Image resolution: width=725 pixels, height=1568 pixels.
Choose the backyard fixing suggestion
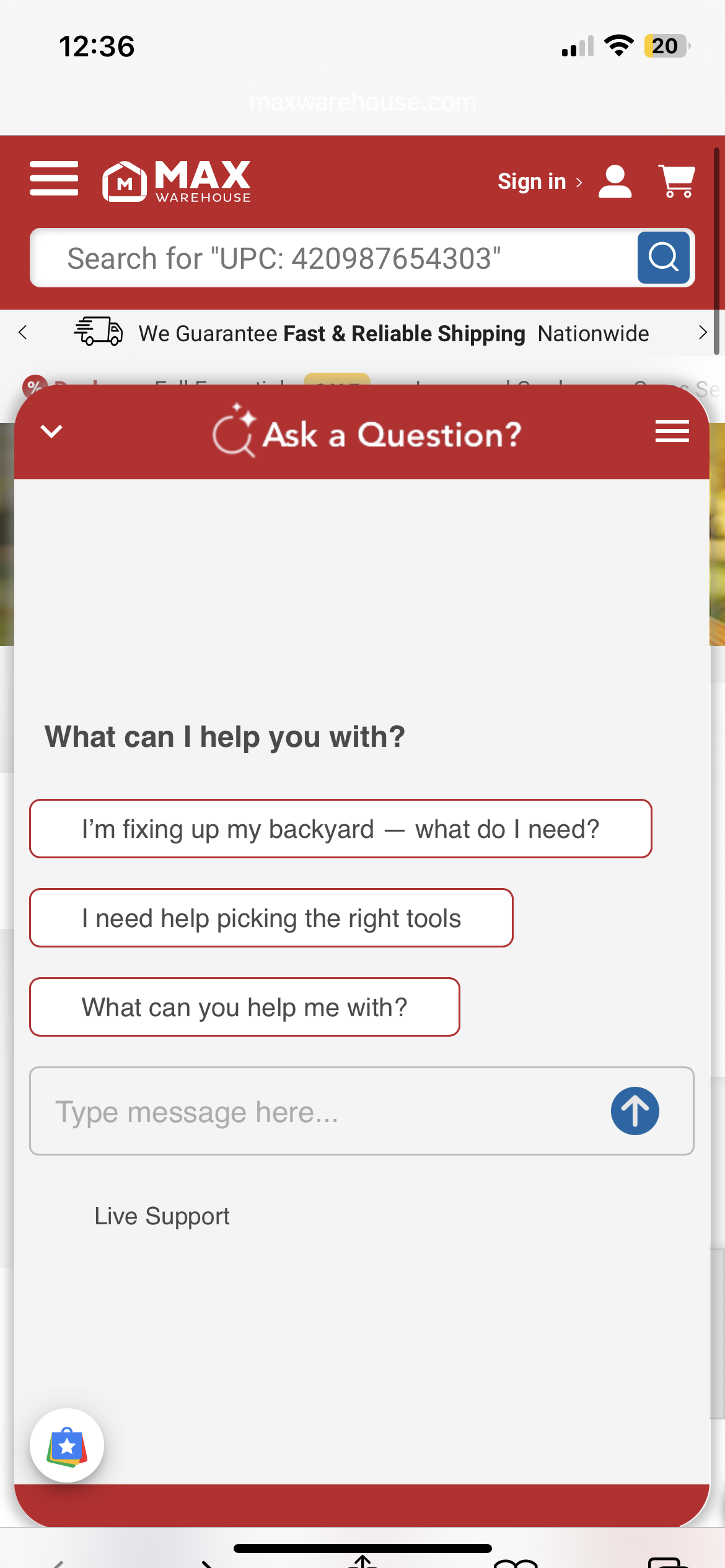point(340,829)
